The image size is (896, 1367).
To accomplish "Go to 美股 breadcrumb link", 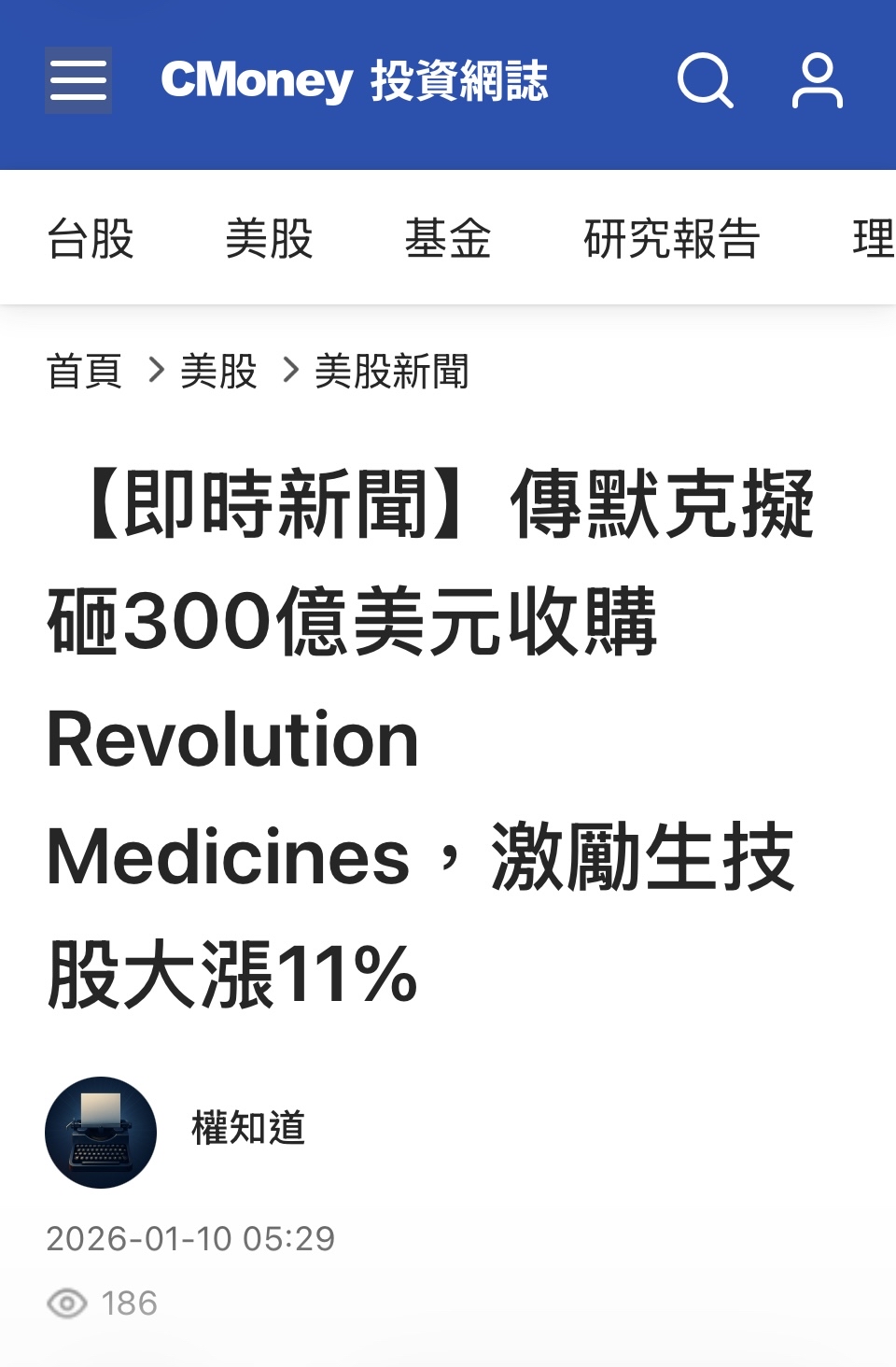I will [x=218, y=372].
